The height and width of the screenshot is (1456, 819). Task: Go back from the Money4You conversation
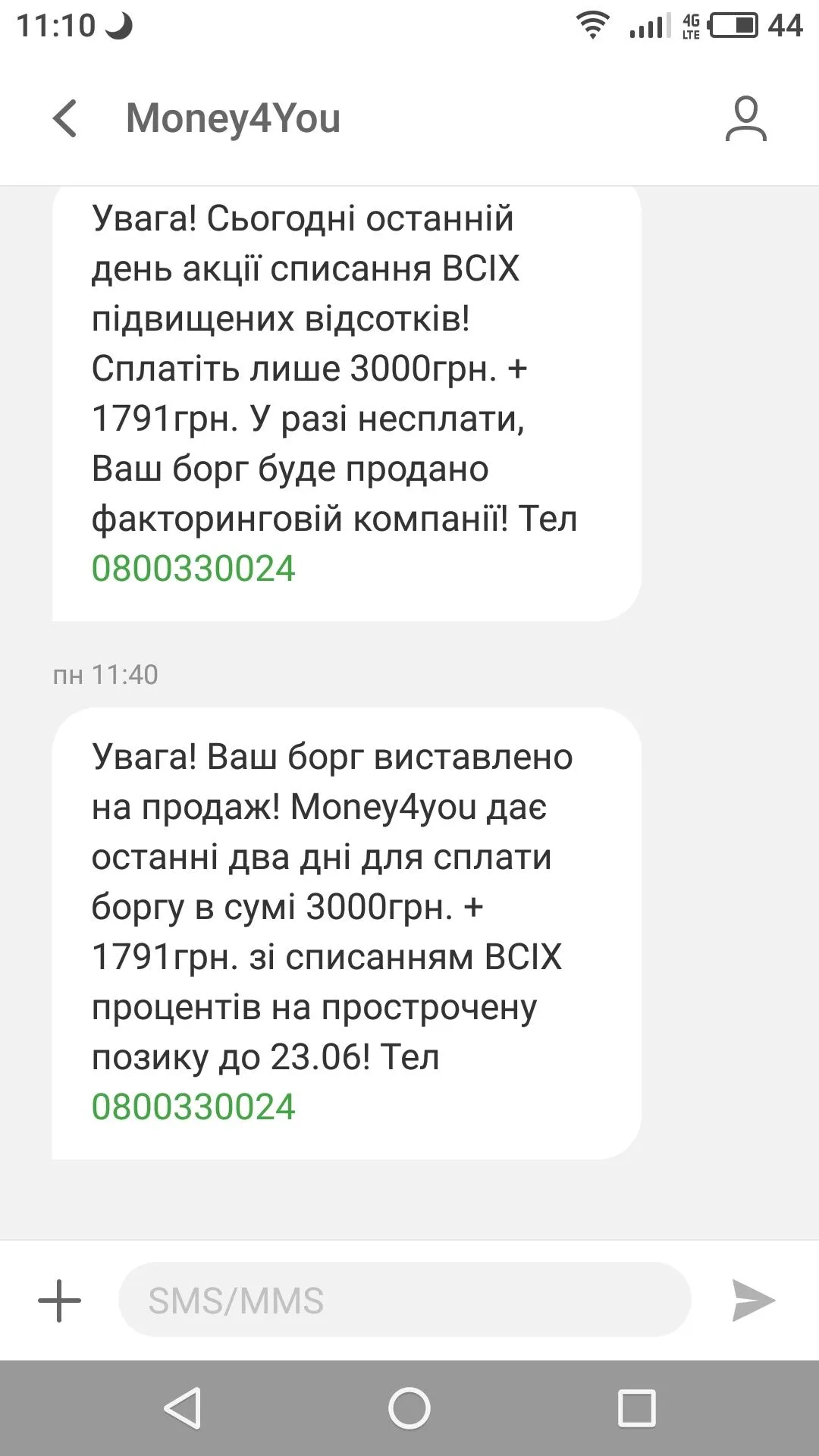(x=65, y=119)
